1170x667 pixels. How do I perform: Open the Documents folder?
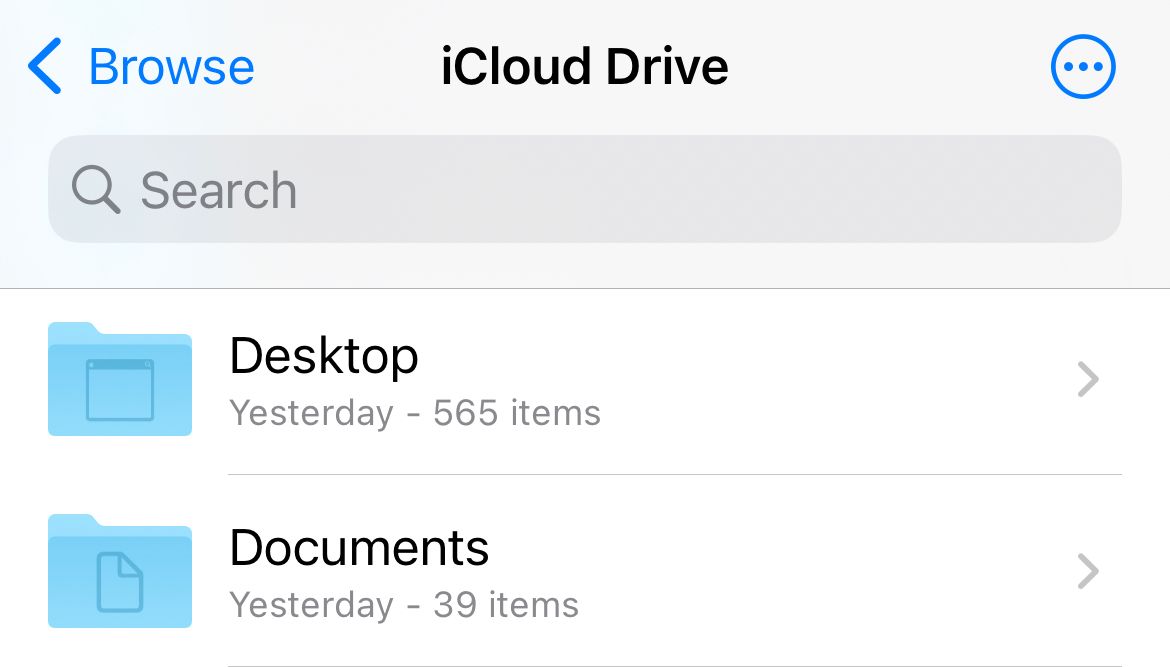click(584, 572)
